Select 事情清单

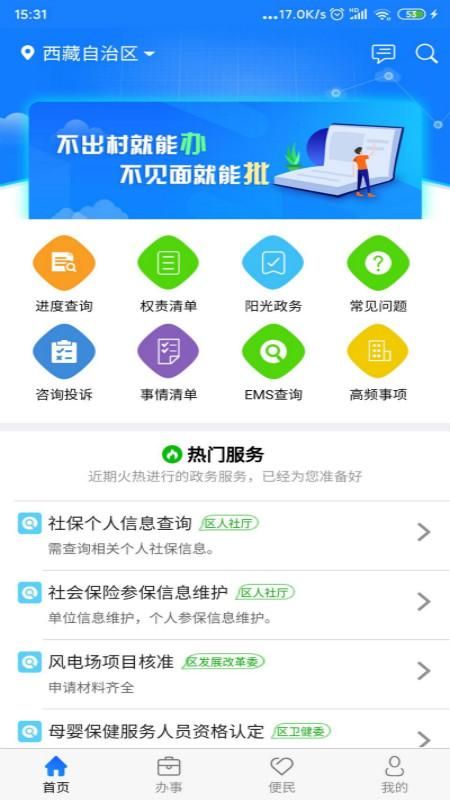coord(168,363)
